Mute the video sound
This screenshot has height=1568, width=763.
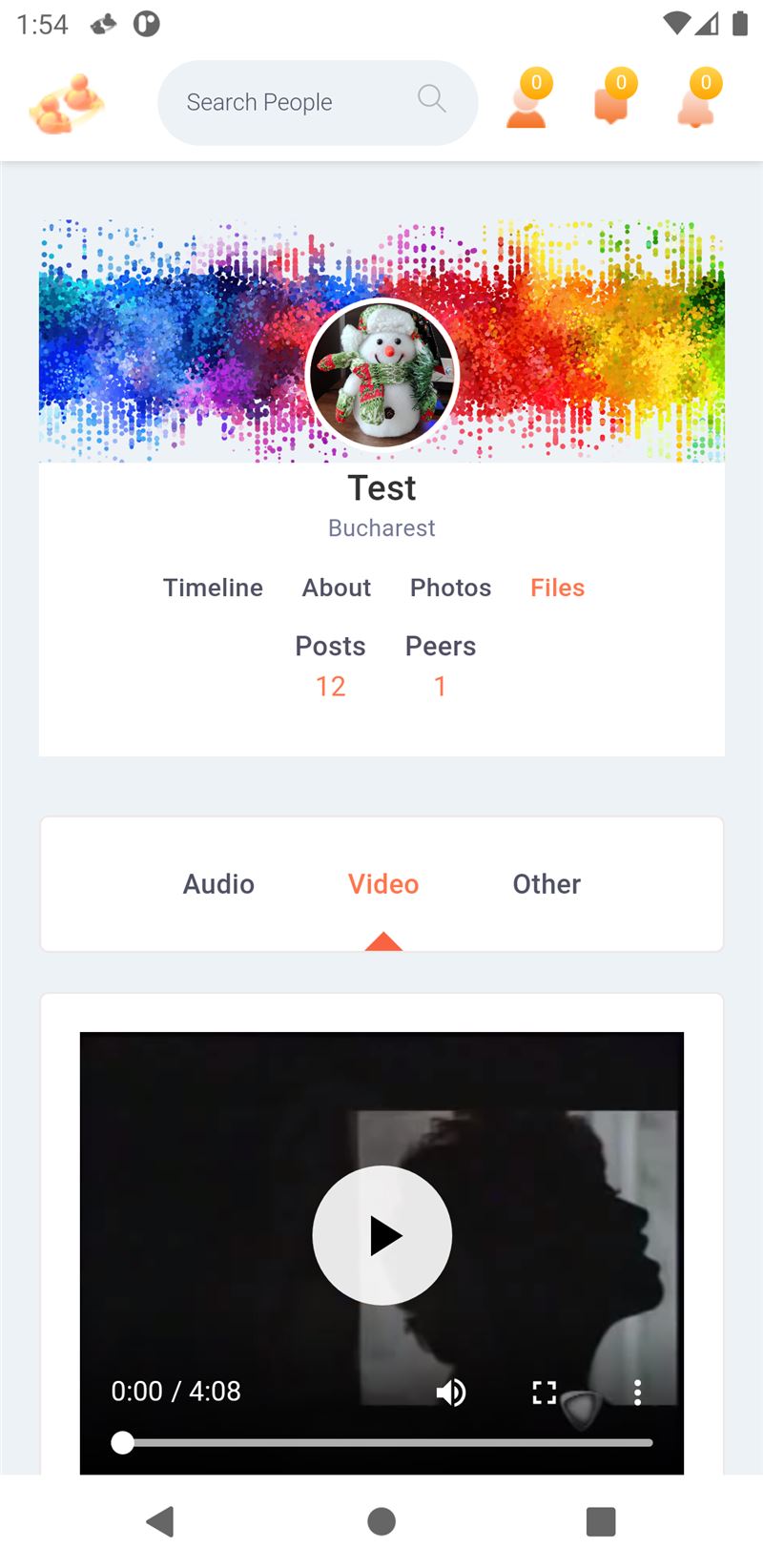click(451, 1393)
